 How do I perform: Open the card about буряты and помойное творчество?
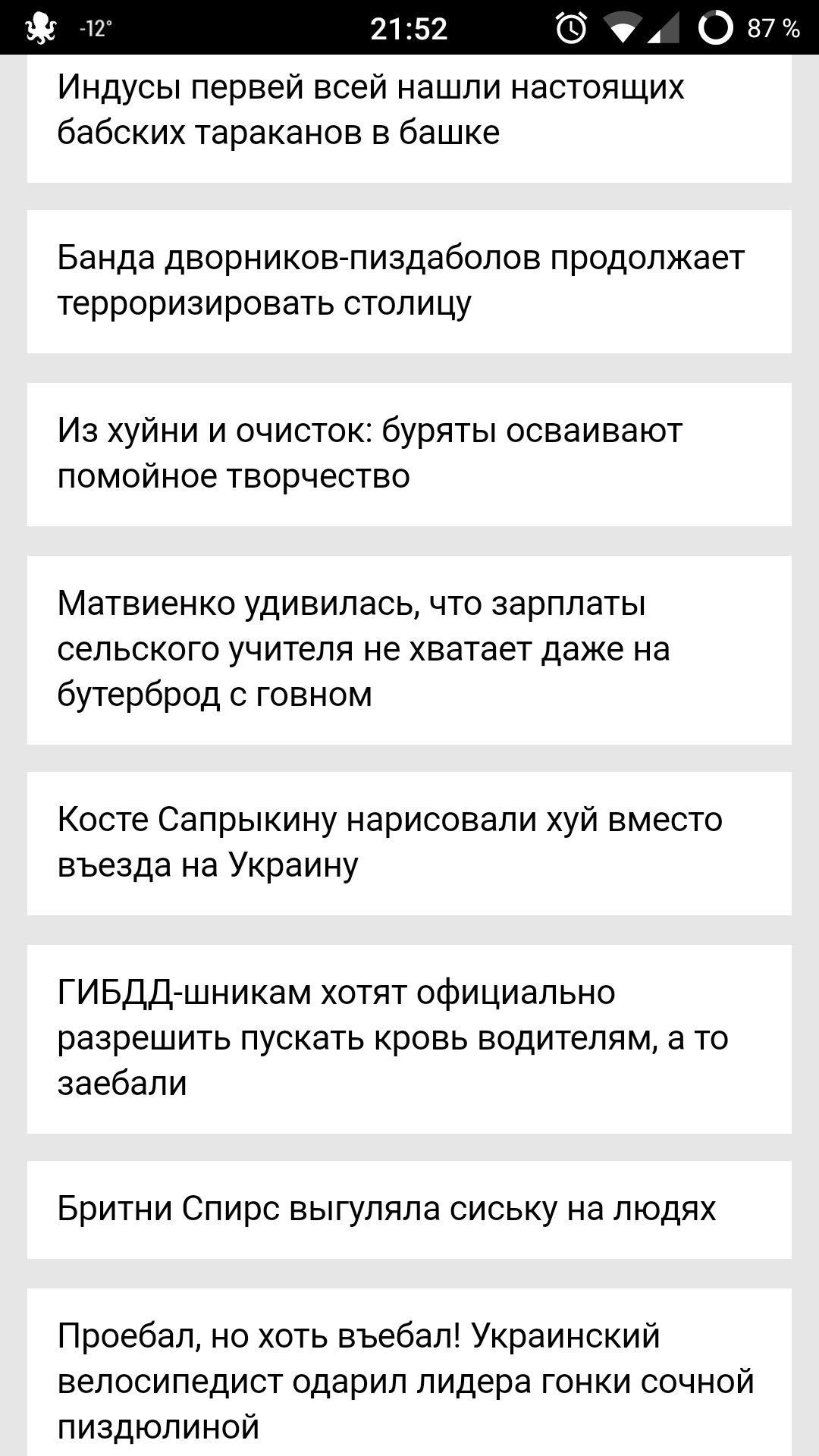409,454
